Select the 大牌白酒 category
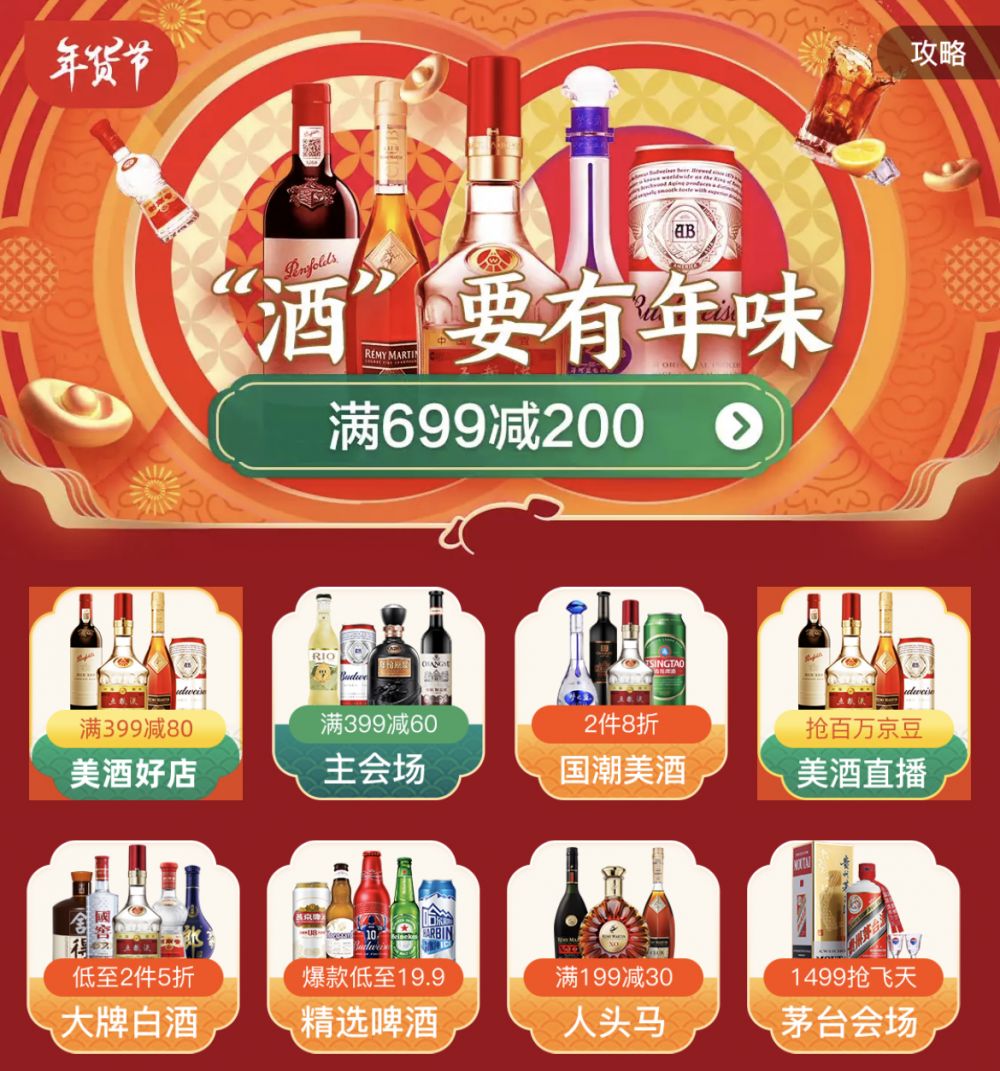The image size is (1000, 1071). [x=133, y=947]
